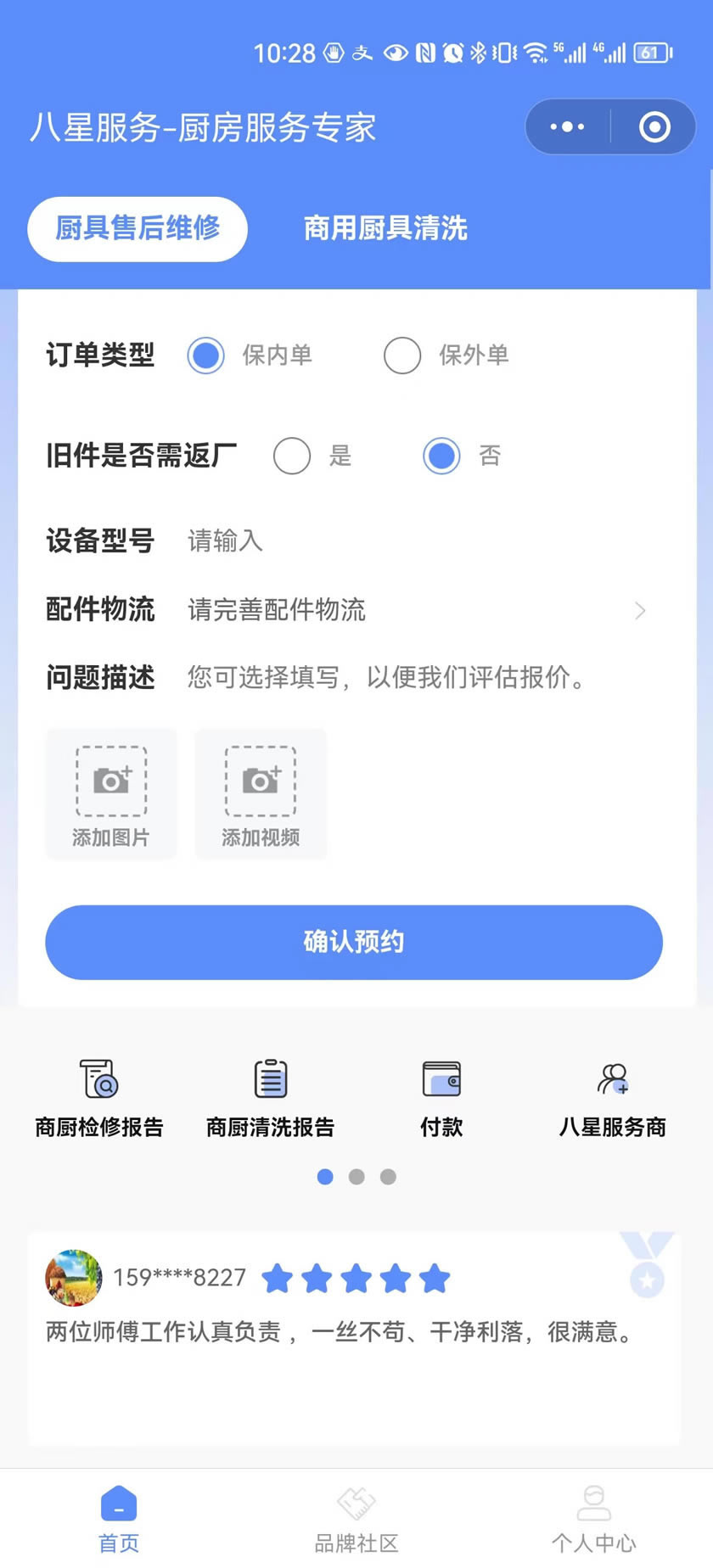The height and width of the screenshot is (1568, 713).
Task: Select 否 for 旧件是否需返厂
Action: (441, 456)
